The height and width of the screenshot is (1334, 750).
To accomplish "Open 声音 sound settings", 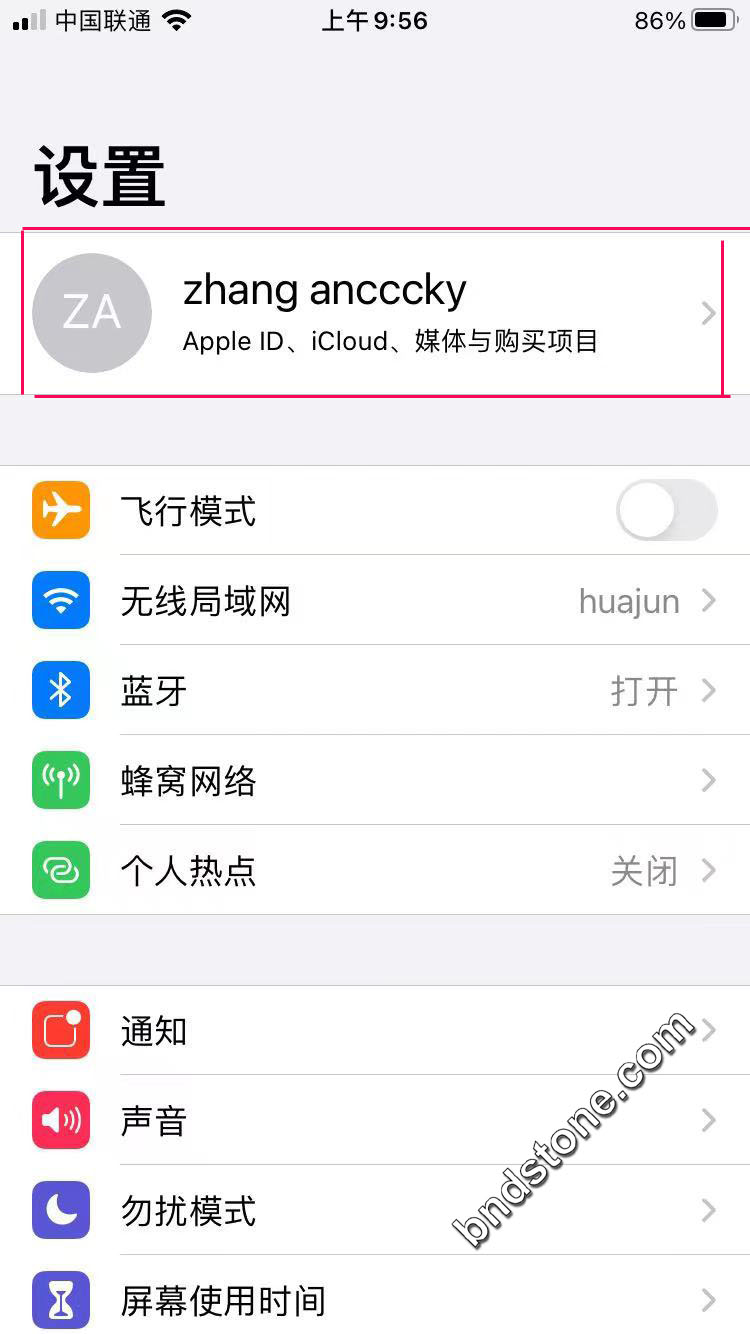I will pos(375,1121).
